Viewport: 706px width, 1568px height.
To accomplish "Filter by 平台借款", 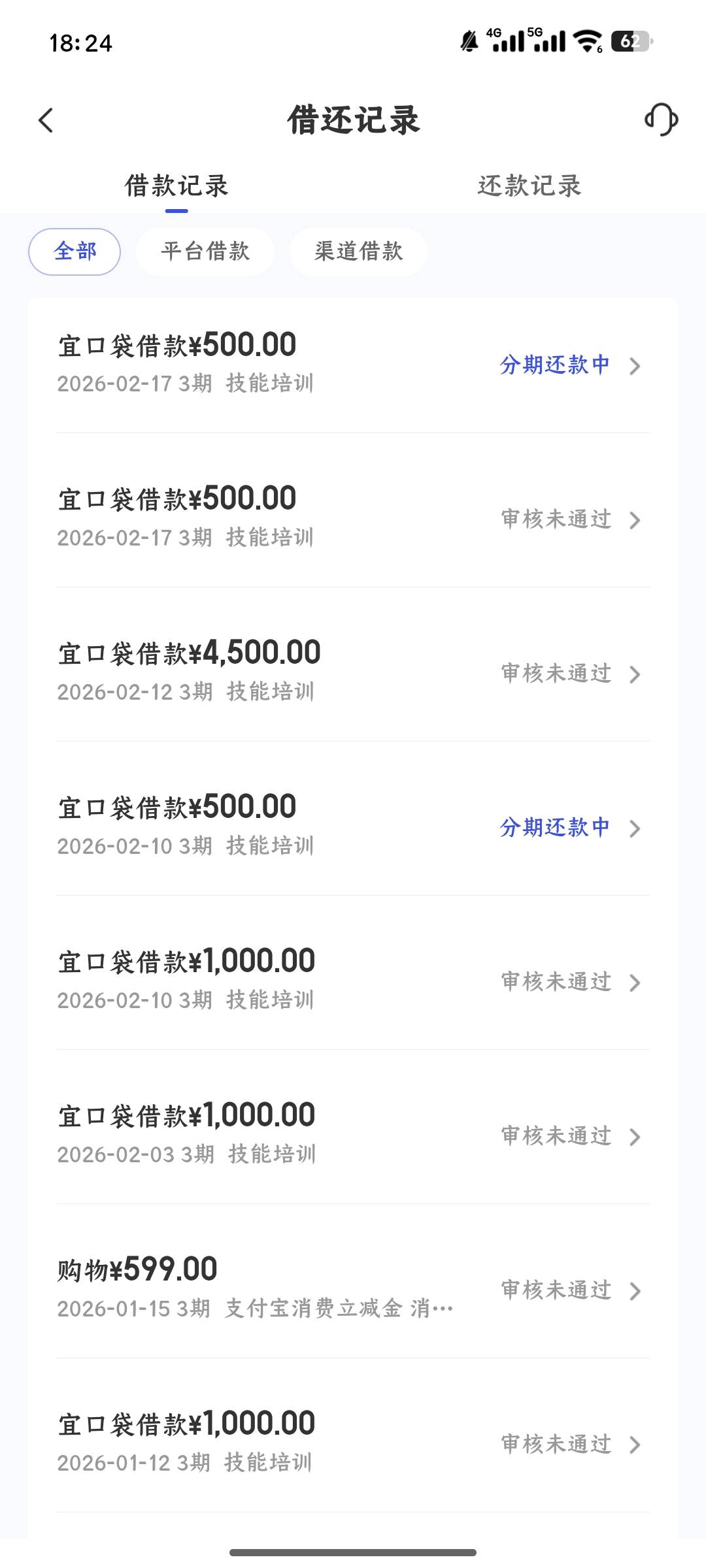I will click(205, 252).
